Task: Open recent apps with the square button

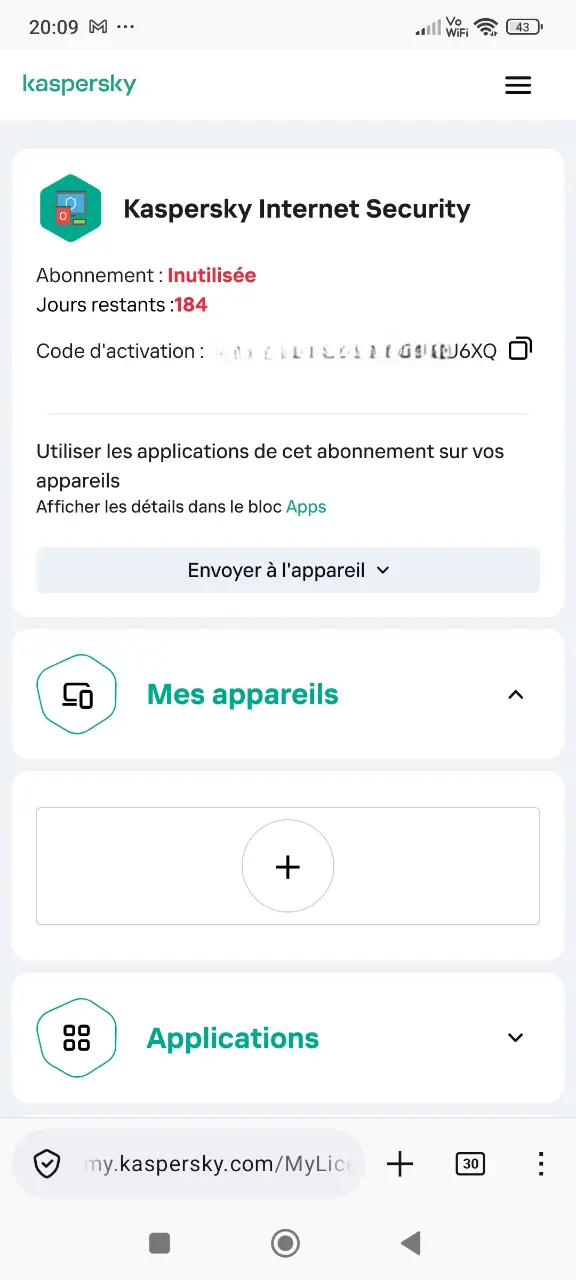Action: tap(159, 1243)
